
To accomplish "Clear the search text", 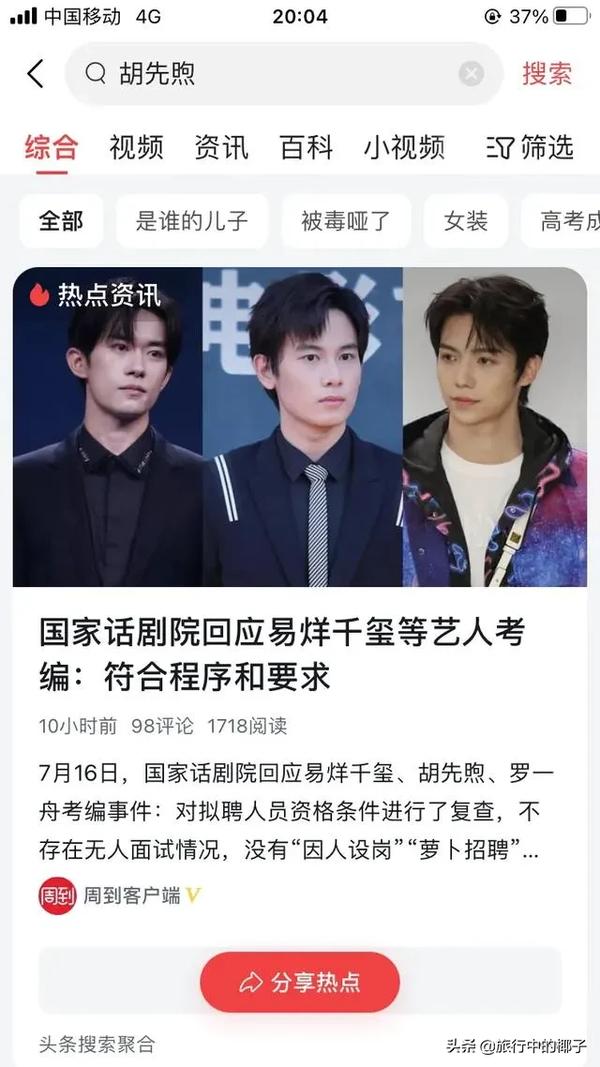I will (471, 74).
